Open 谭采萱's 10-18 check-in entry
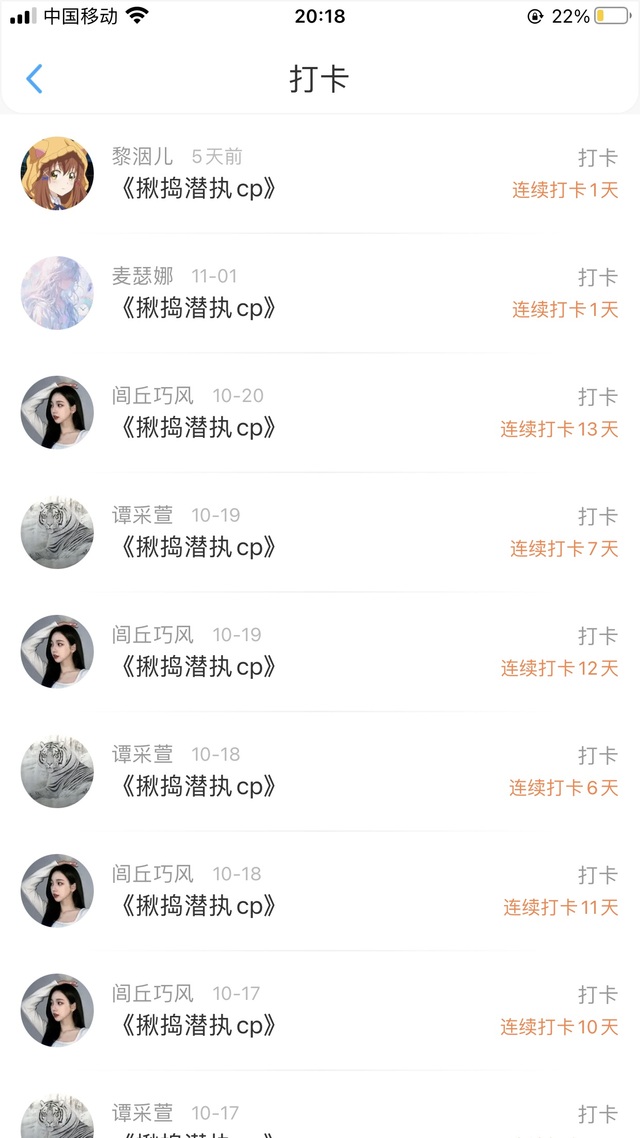The height and width of the screenshot is (1138, 640). pos(320,771)
